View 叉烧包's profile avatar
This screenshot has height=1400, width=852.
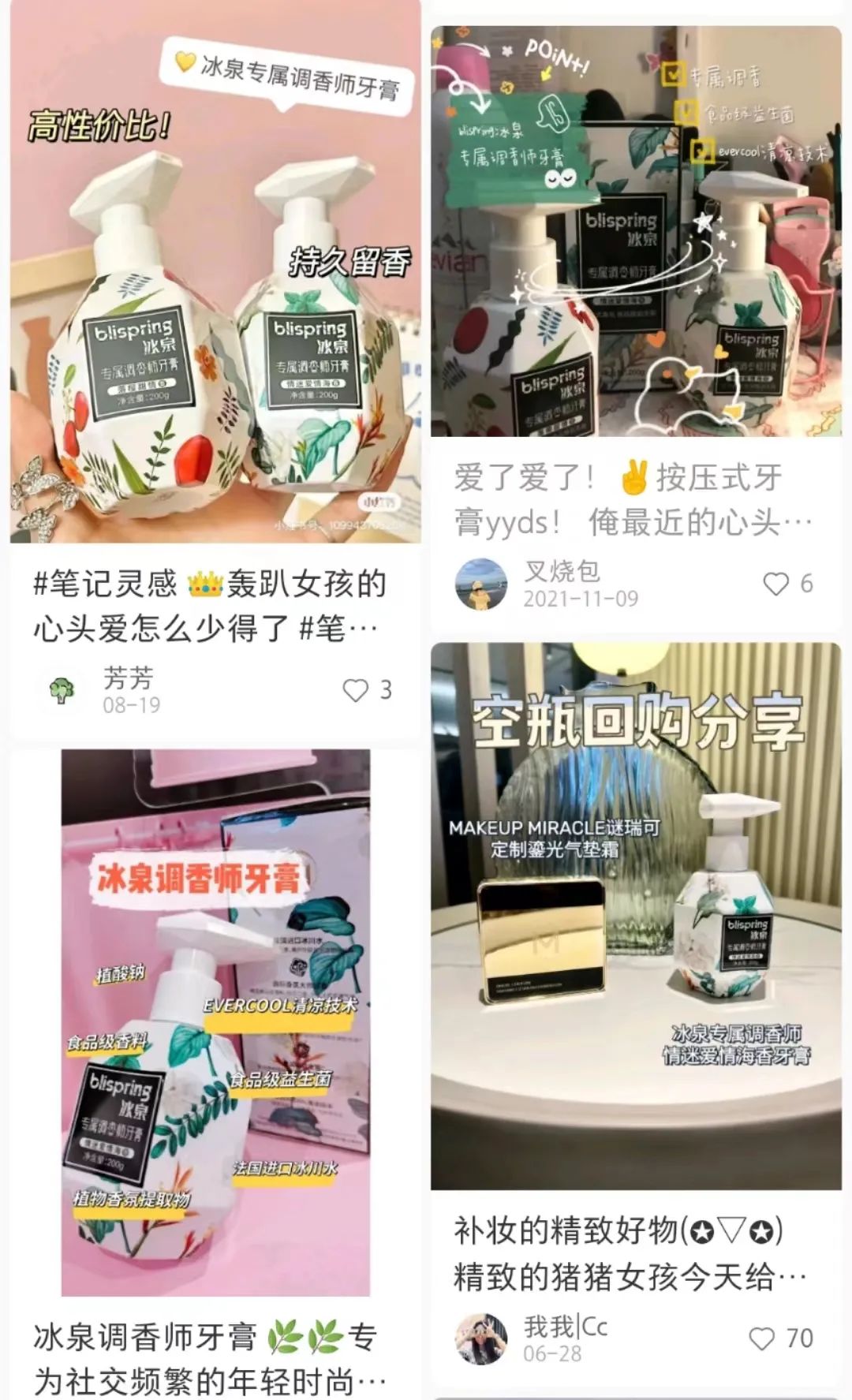coord(481,584)
